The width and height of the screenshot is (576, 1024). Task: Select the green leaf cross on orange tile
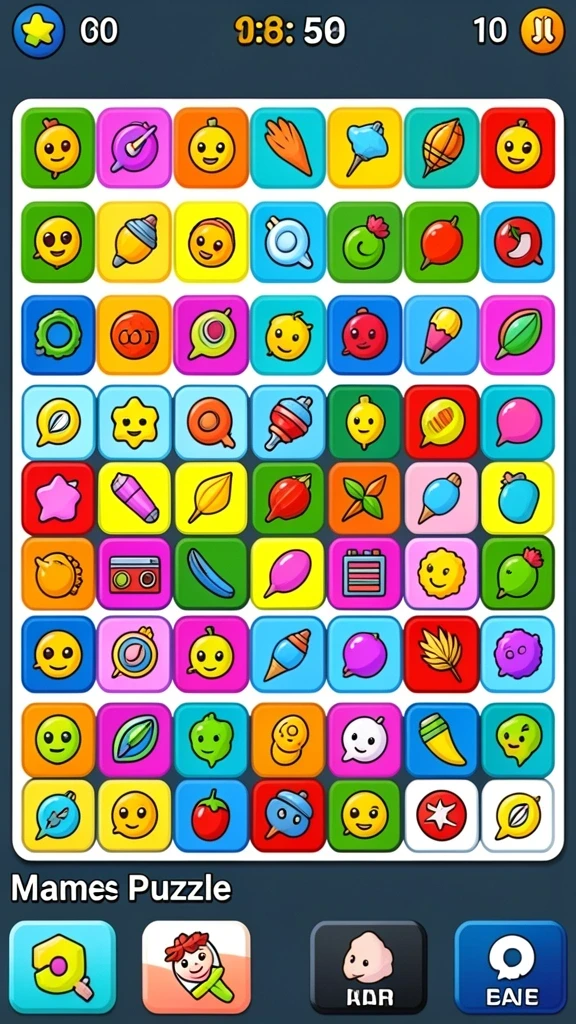tap(364, 498)
